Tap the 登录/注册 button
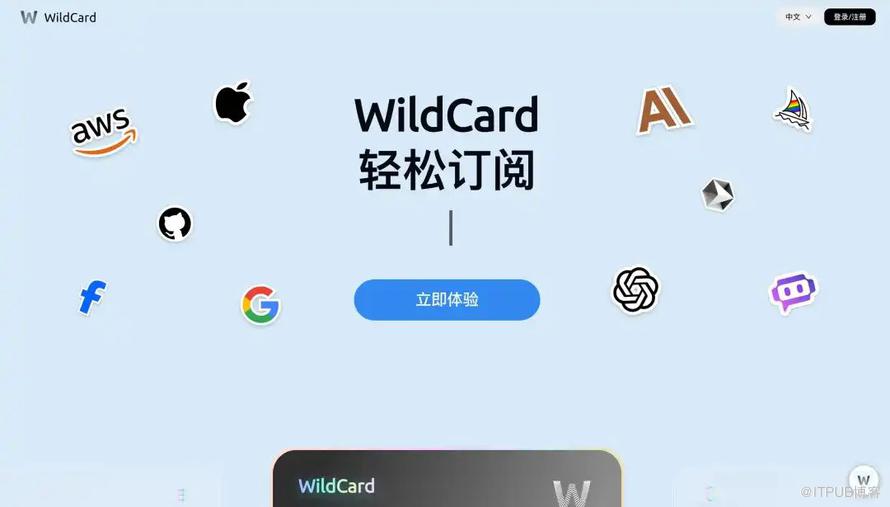The width and height of the screenshot is (890, 507). tap(849, 17)
